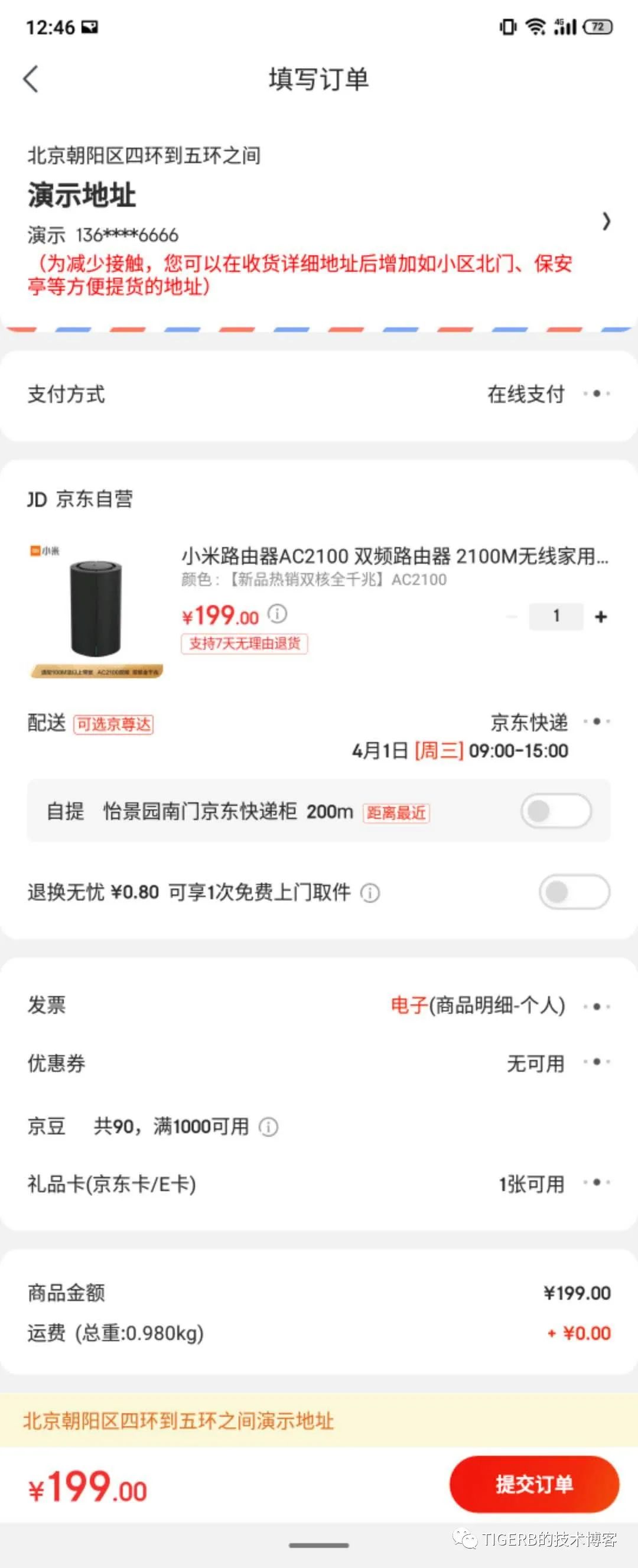Show 京豆 usage rule info
638x1568 pixels.
(x=268, y=1127)
